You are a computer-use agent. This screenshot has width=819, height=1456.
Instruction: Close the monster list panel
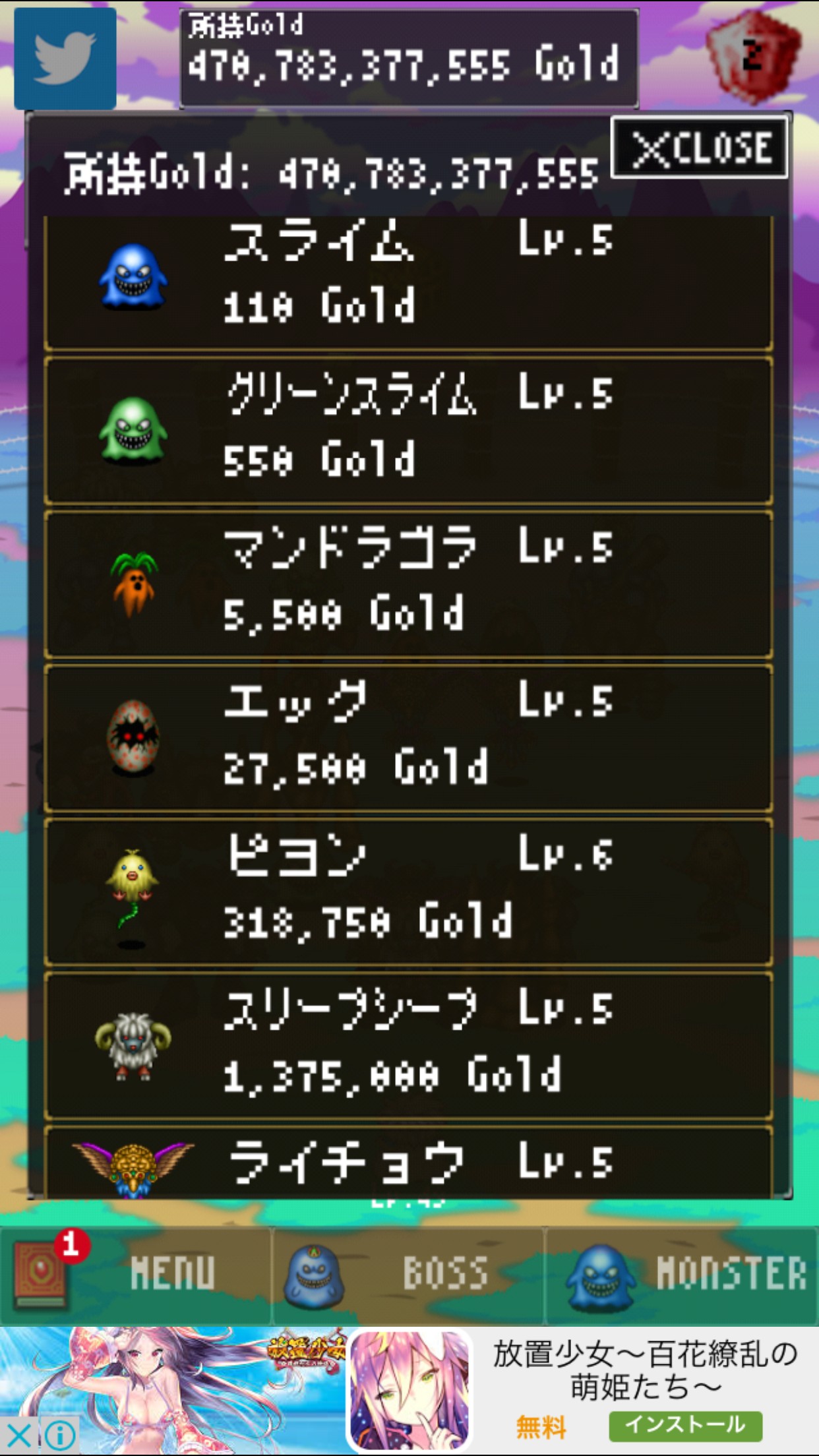click(x=700, y=148)
